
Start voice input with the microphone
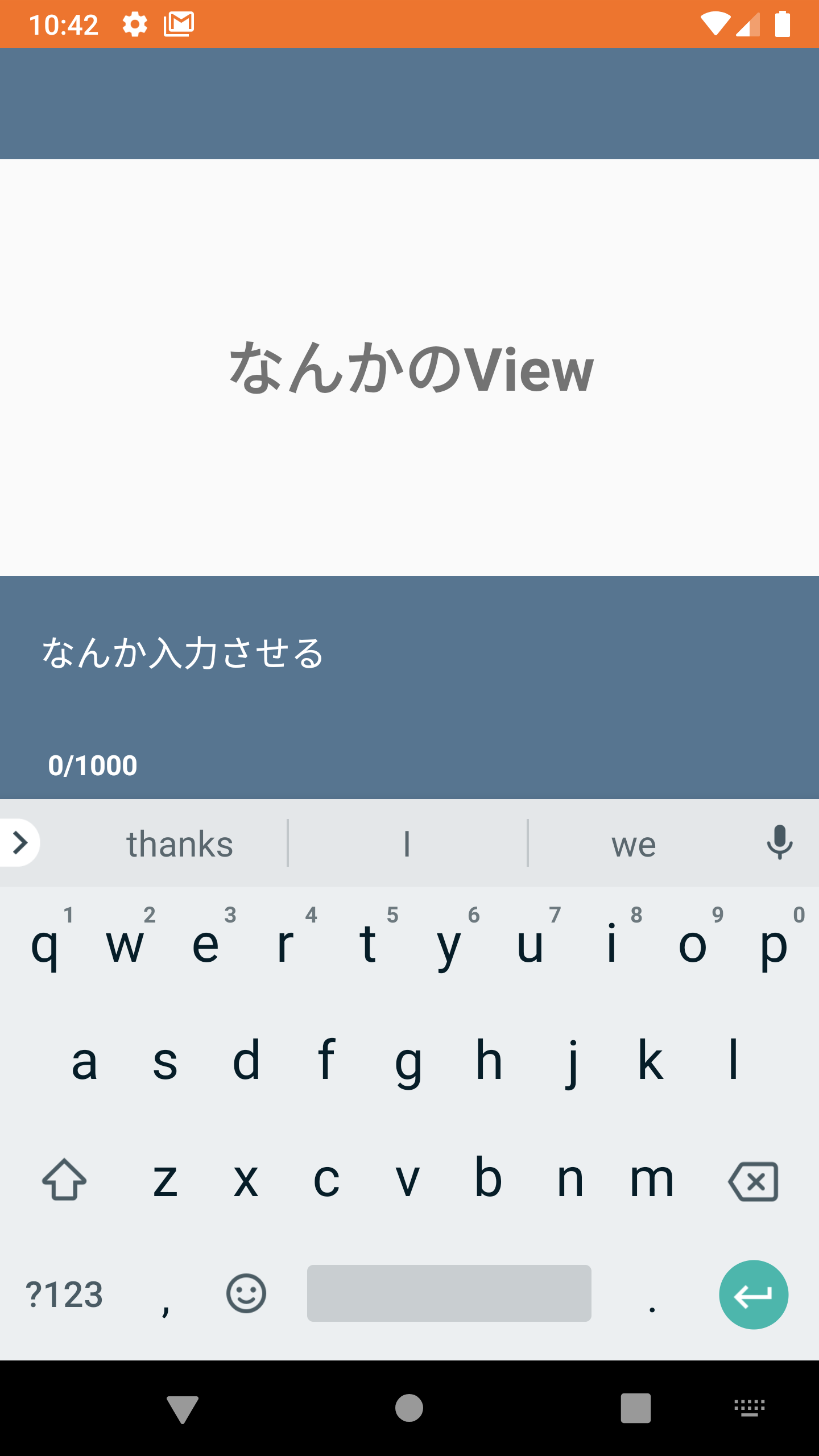click(x=779, y=843)
